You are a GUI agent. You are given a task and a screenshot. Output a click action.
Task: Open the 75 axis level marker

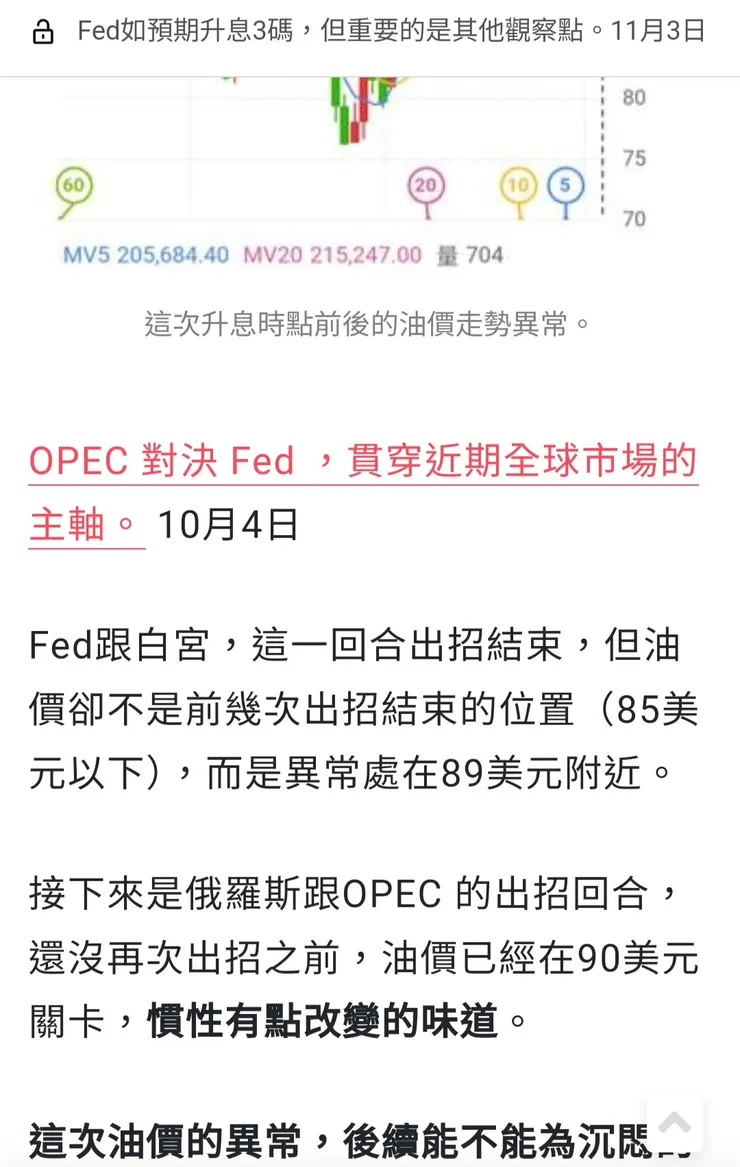[x=633, y=159]
